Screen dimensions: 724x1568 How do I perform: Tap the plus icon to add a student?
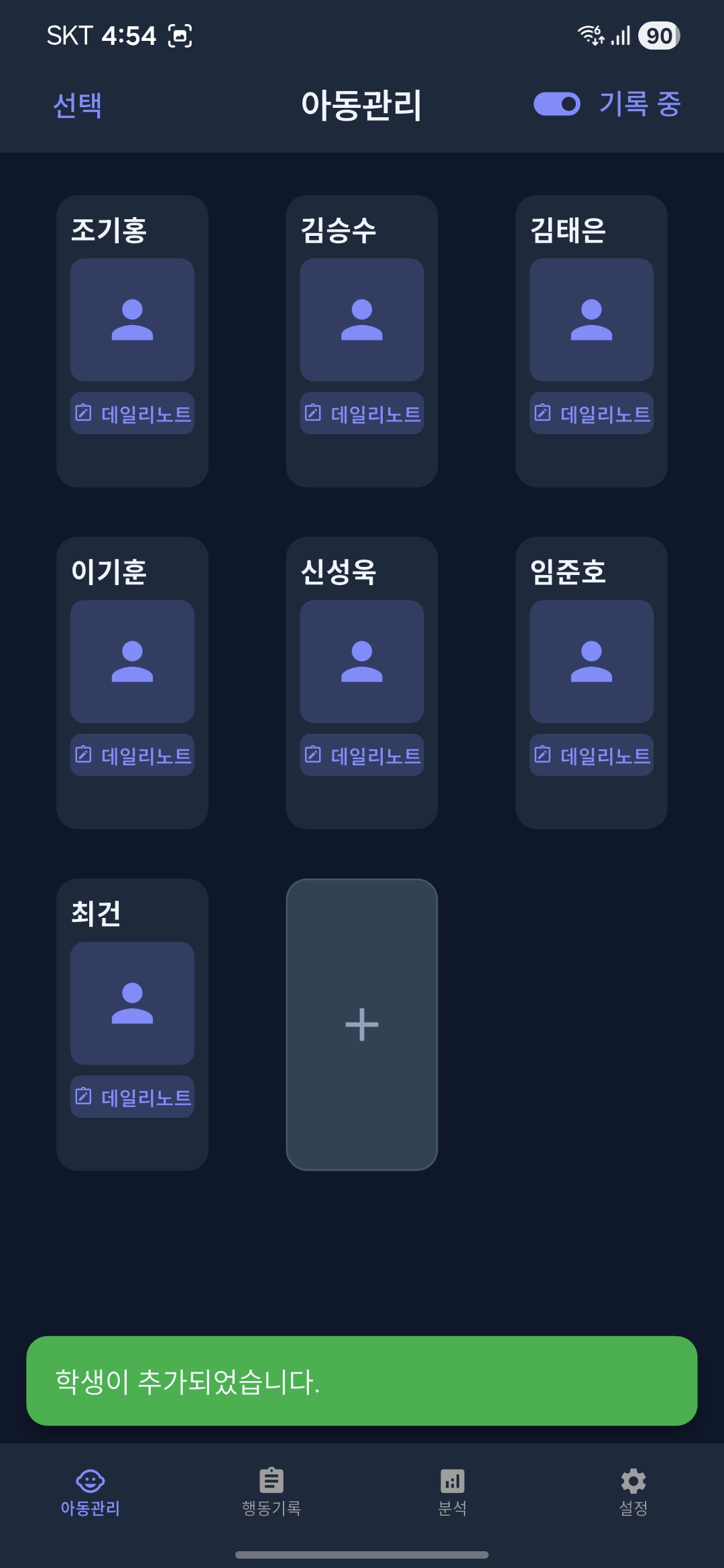[362, 1023]
